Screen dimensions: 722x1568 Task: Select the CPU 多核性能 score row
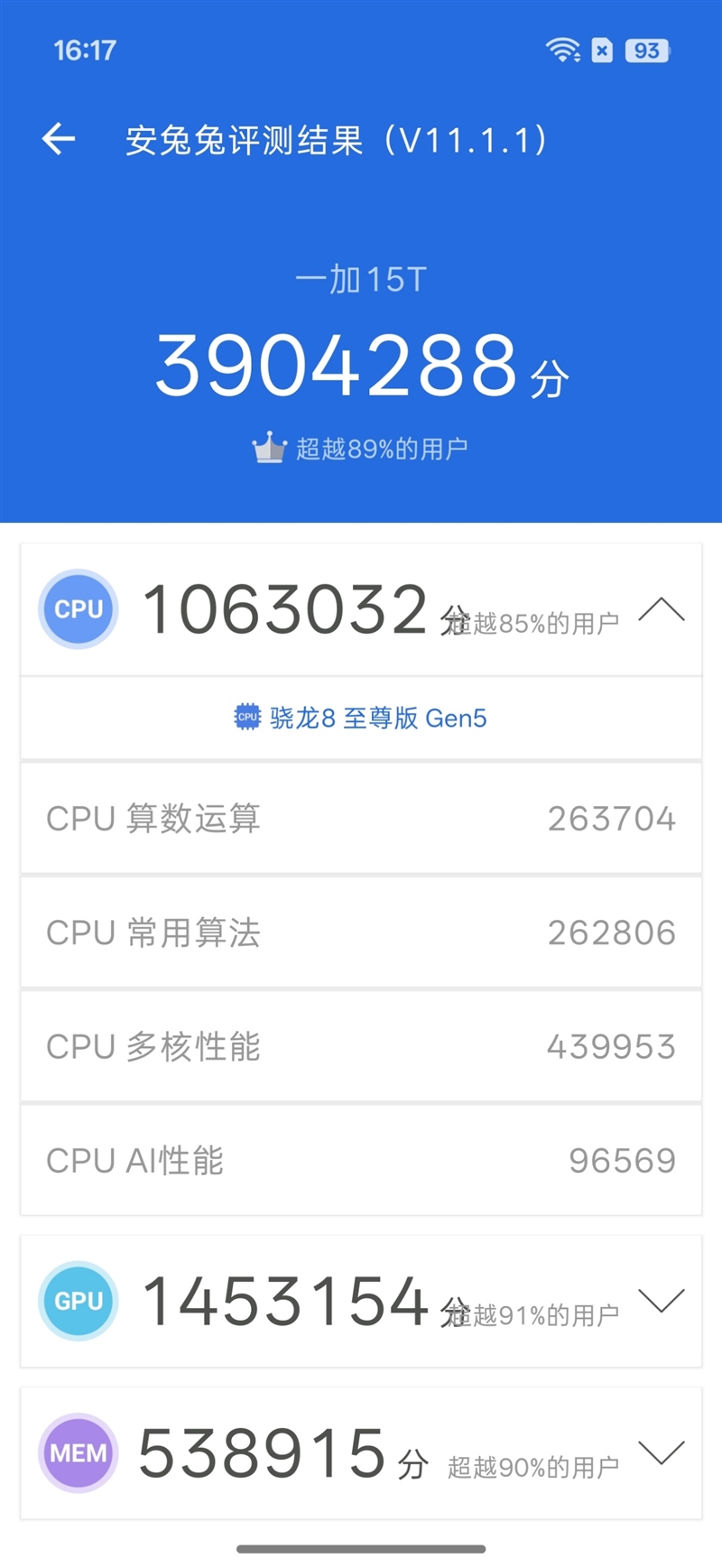[x=361, y=1046]
